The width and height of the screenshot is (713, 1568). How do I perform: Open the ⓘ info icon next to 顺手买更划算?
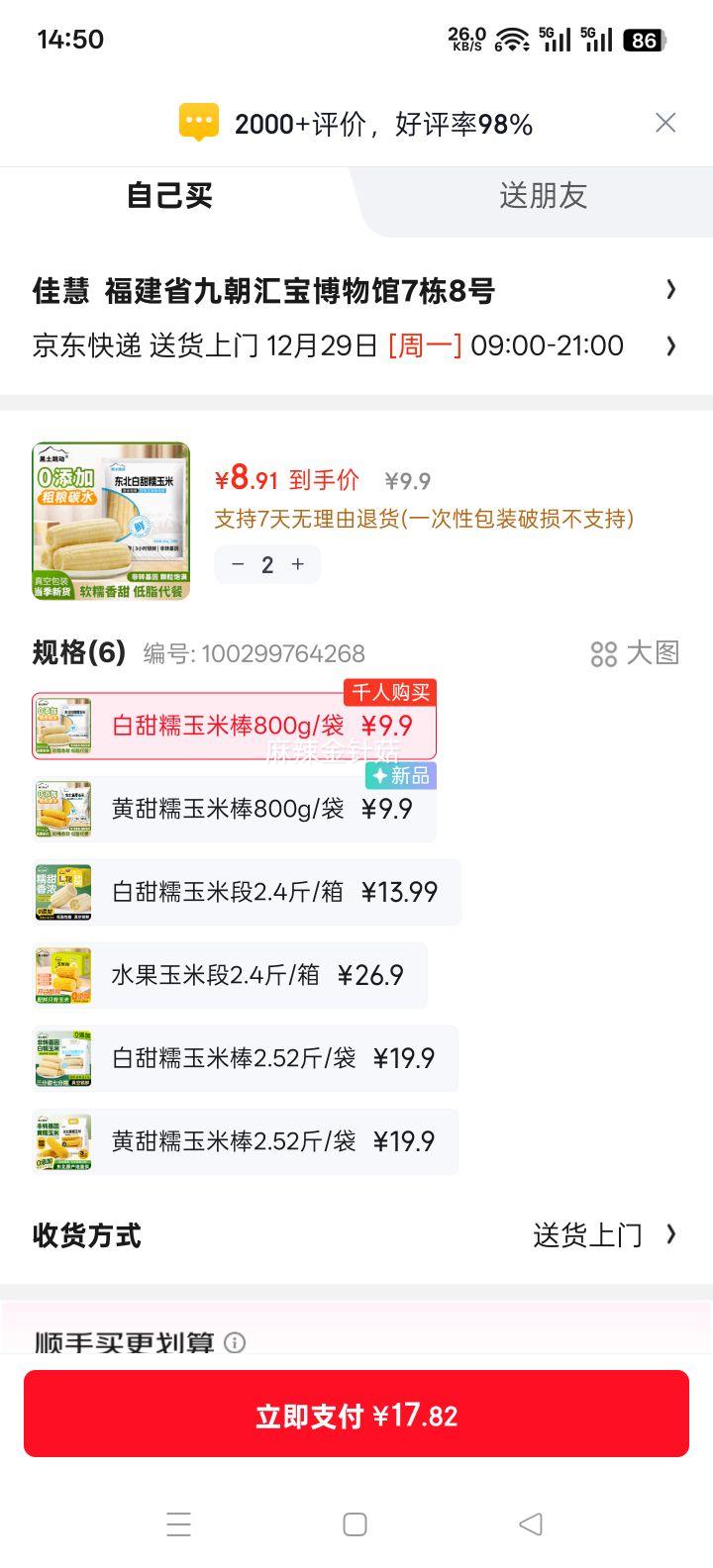coord(235,1343)
